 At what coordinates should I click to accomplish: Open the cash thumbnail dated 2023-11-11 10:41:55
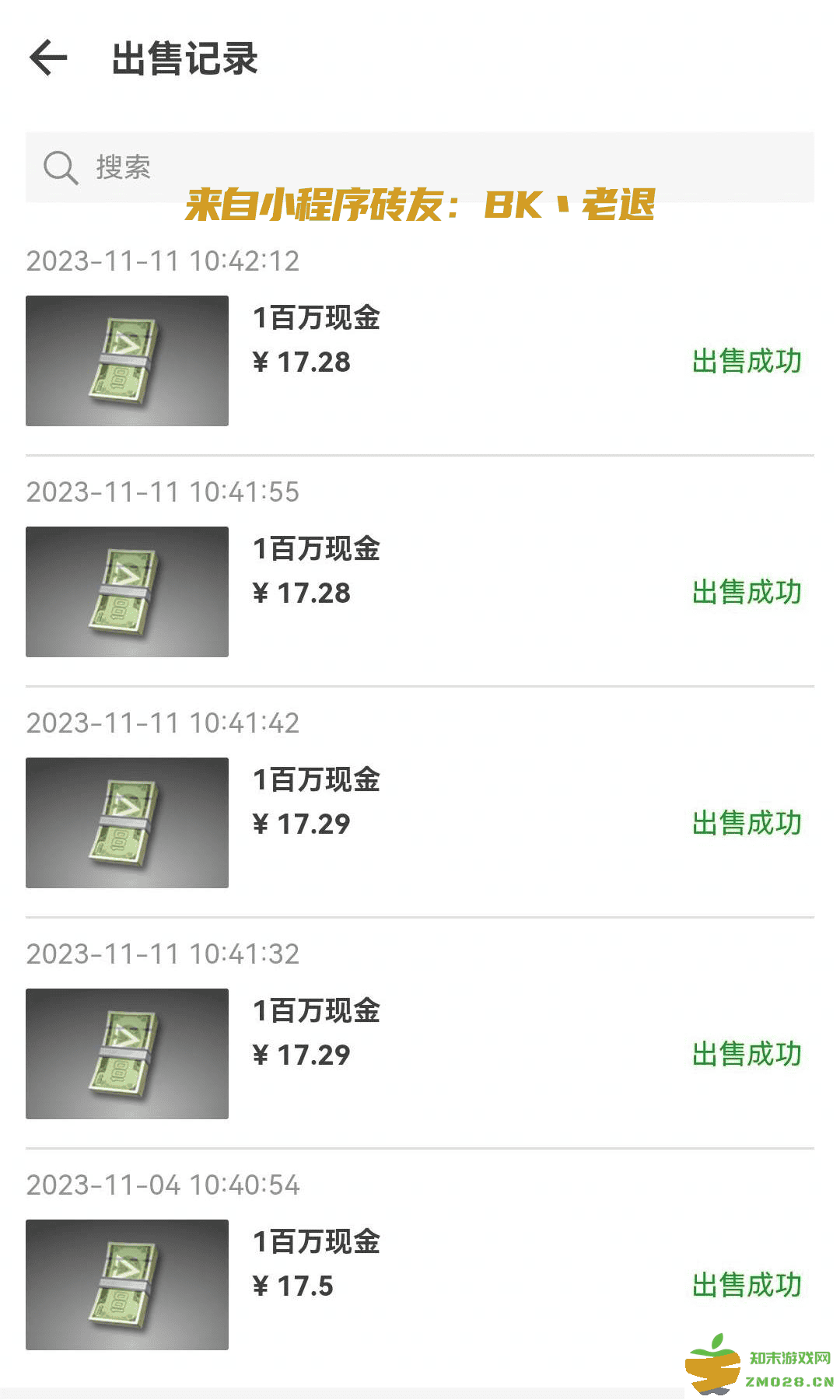point(127,591)
